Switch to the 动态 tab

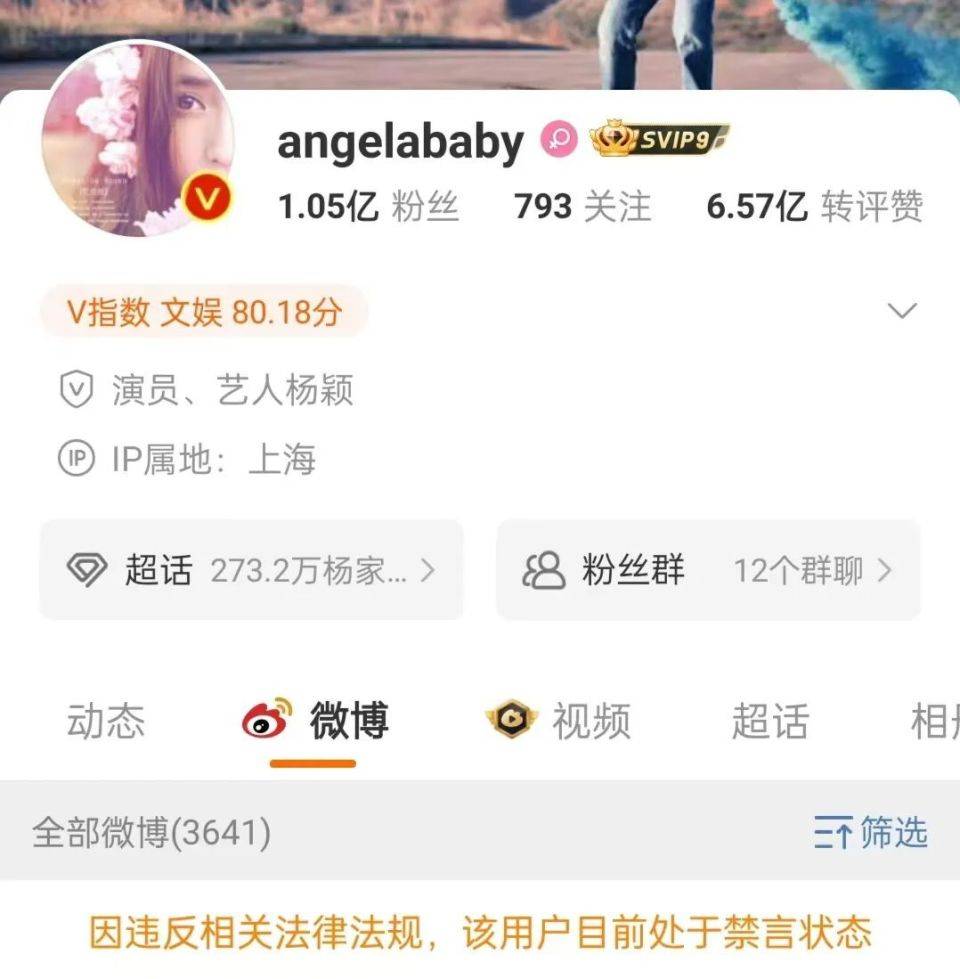(107, 720)
